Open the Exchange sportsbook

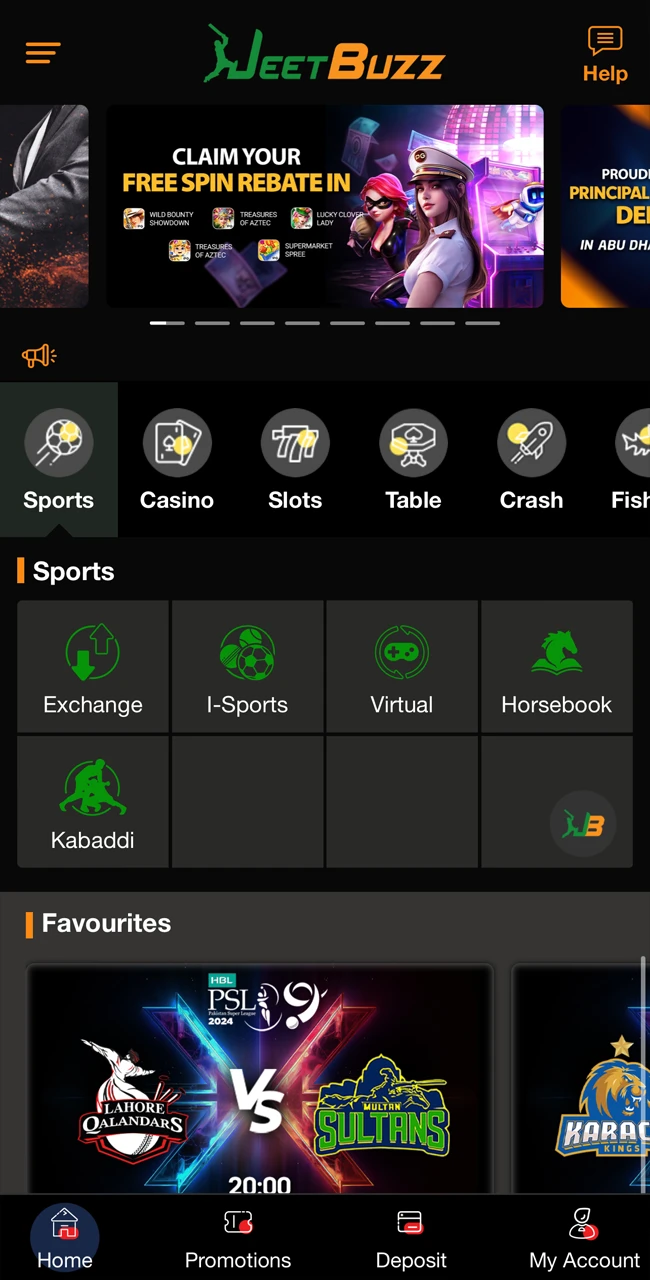tap(93, 668)
